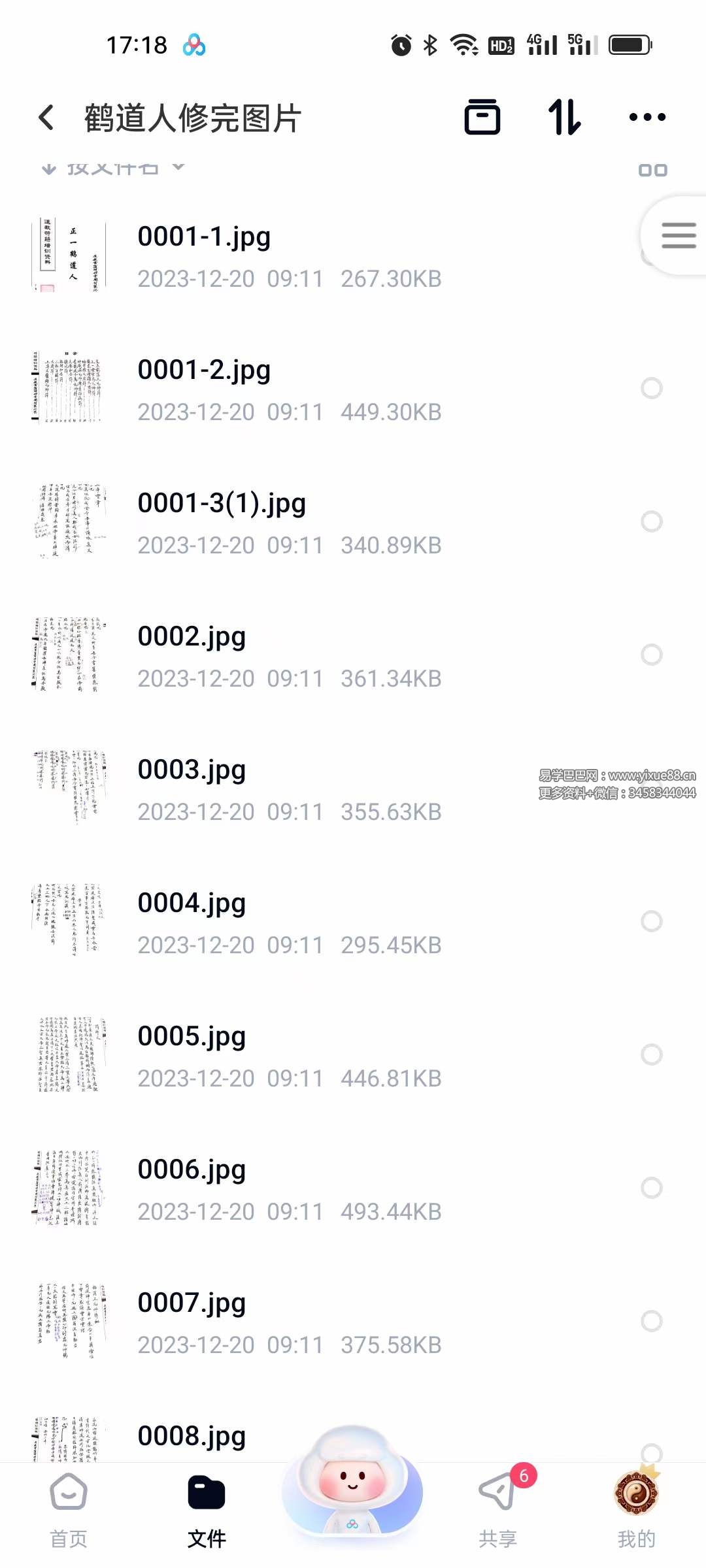
Task: Switch to the 共享 tab
Action: [498, 1511]
